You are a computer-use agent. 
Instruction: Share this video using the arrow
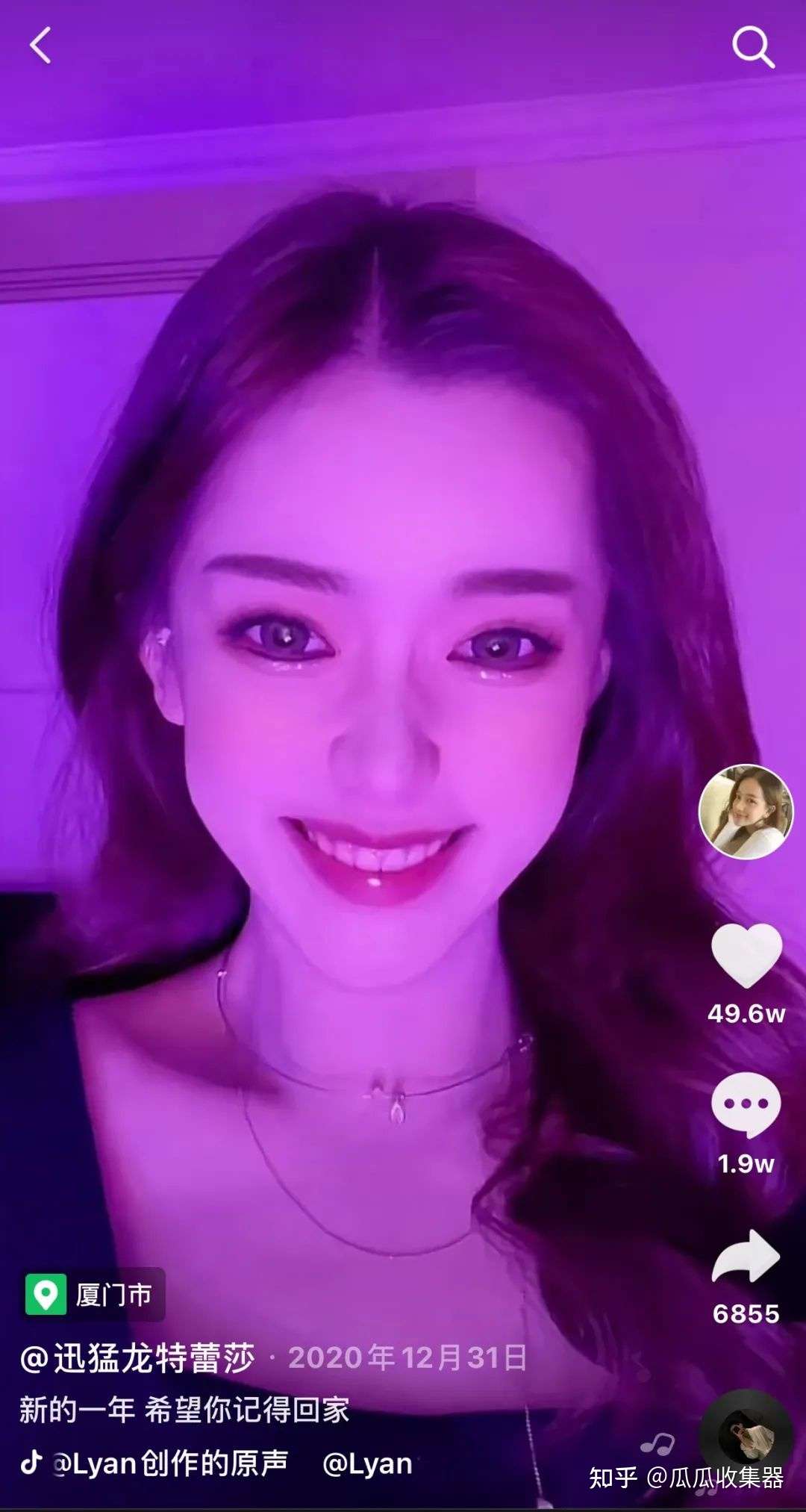[x=746, y=1257]
